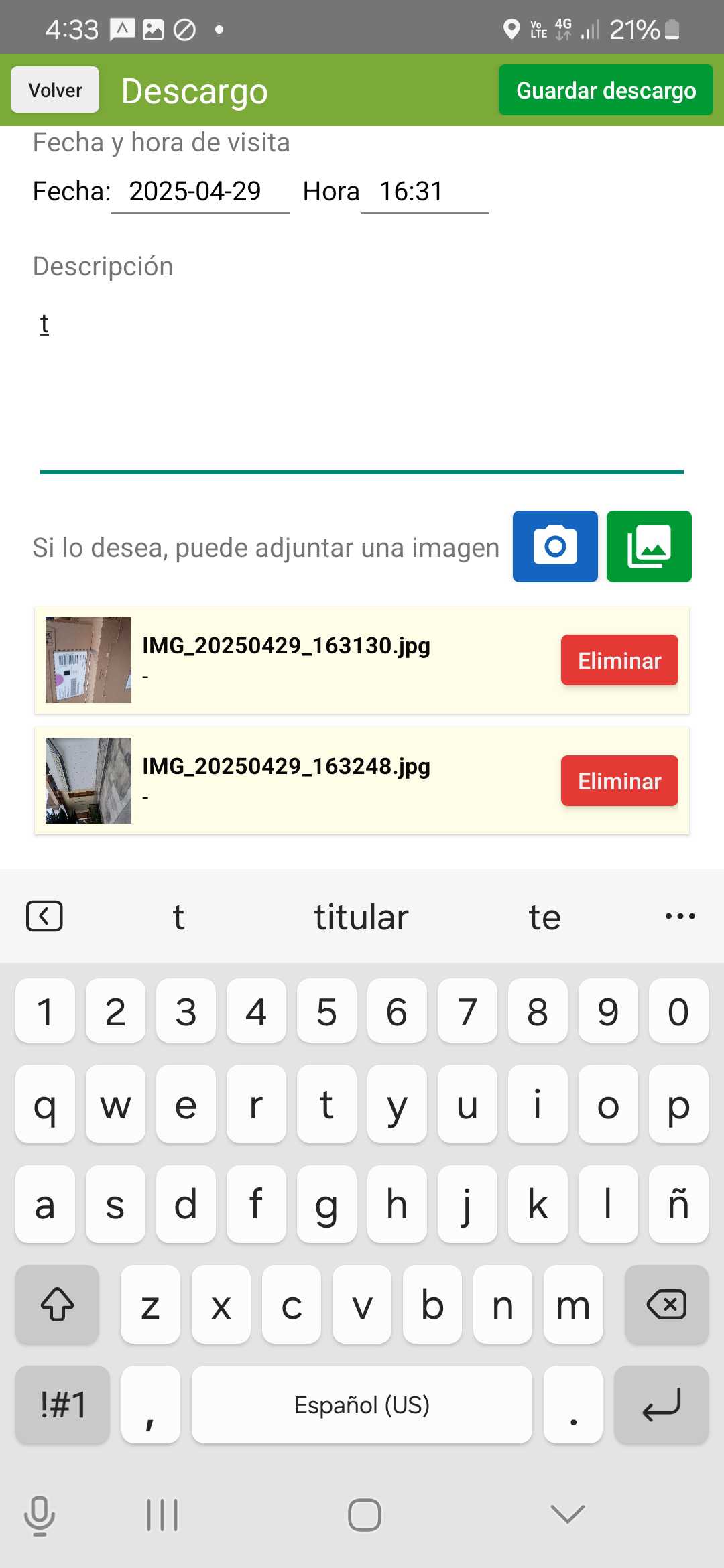Remove IMG_20250429_163248.jpg with Eliminar
Image resolution: width=724 pixels, height=1568 pixels.
point(619,781)
